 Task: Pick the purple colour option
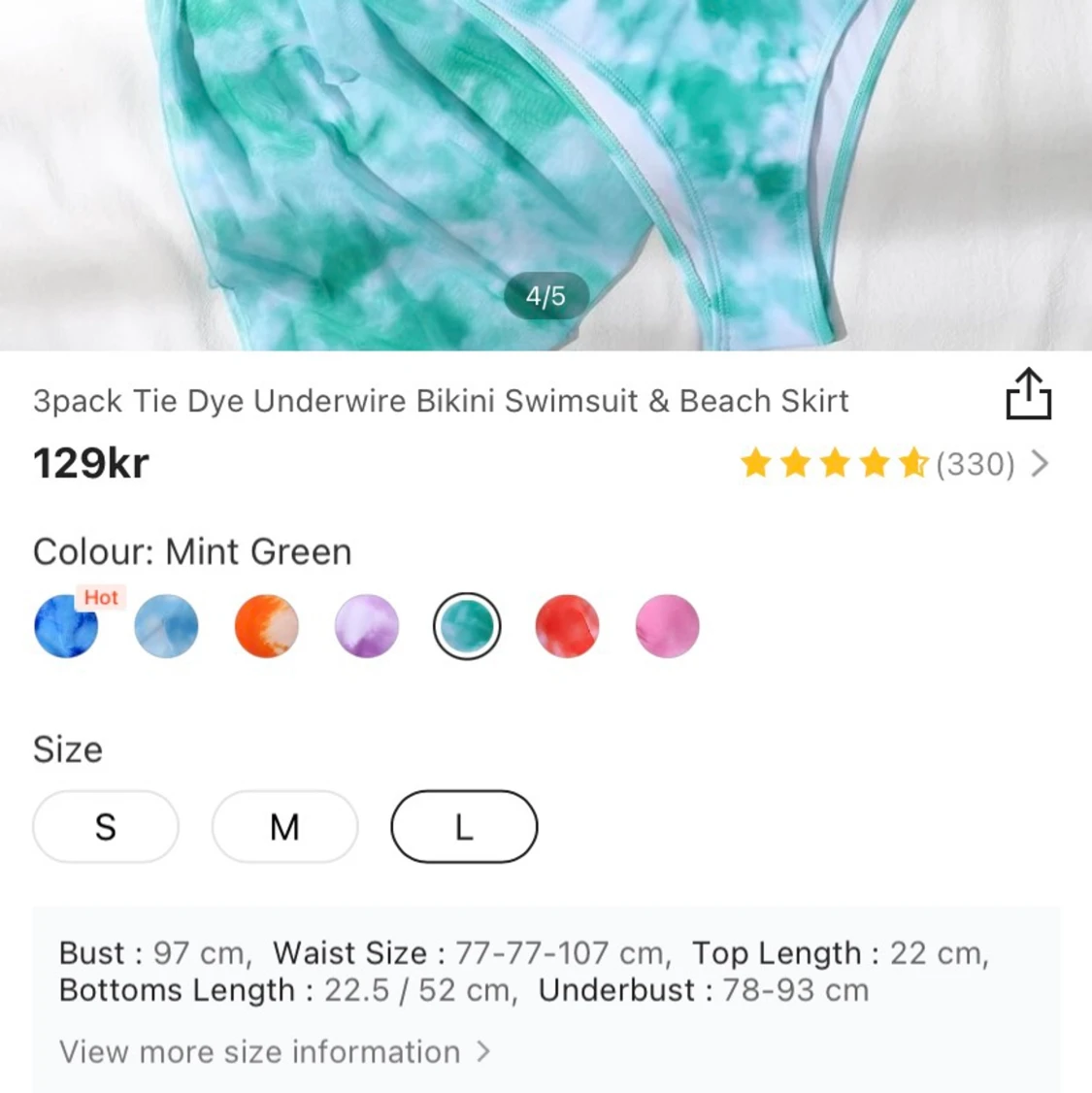click(366, 626)
